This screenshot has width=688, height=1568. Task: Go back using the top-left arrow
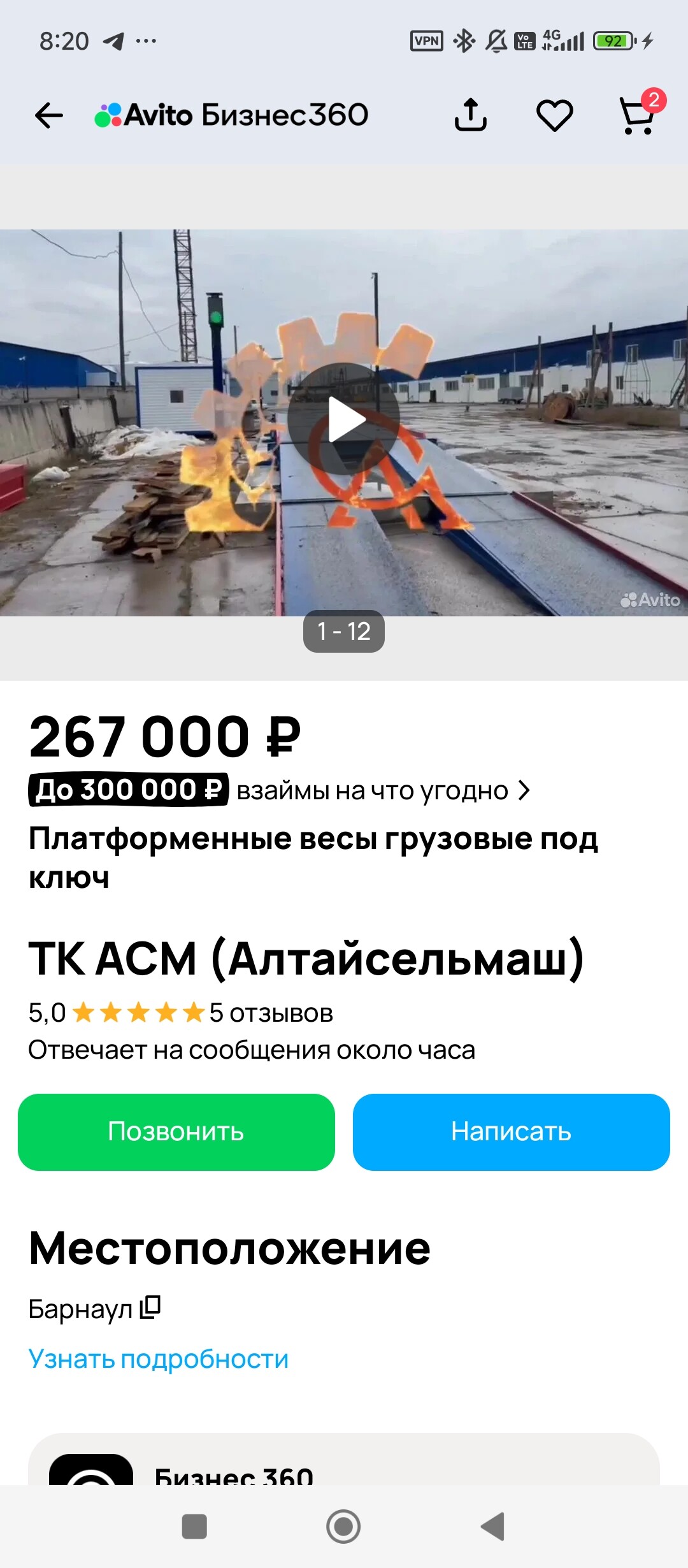[48, 116]
